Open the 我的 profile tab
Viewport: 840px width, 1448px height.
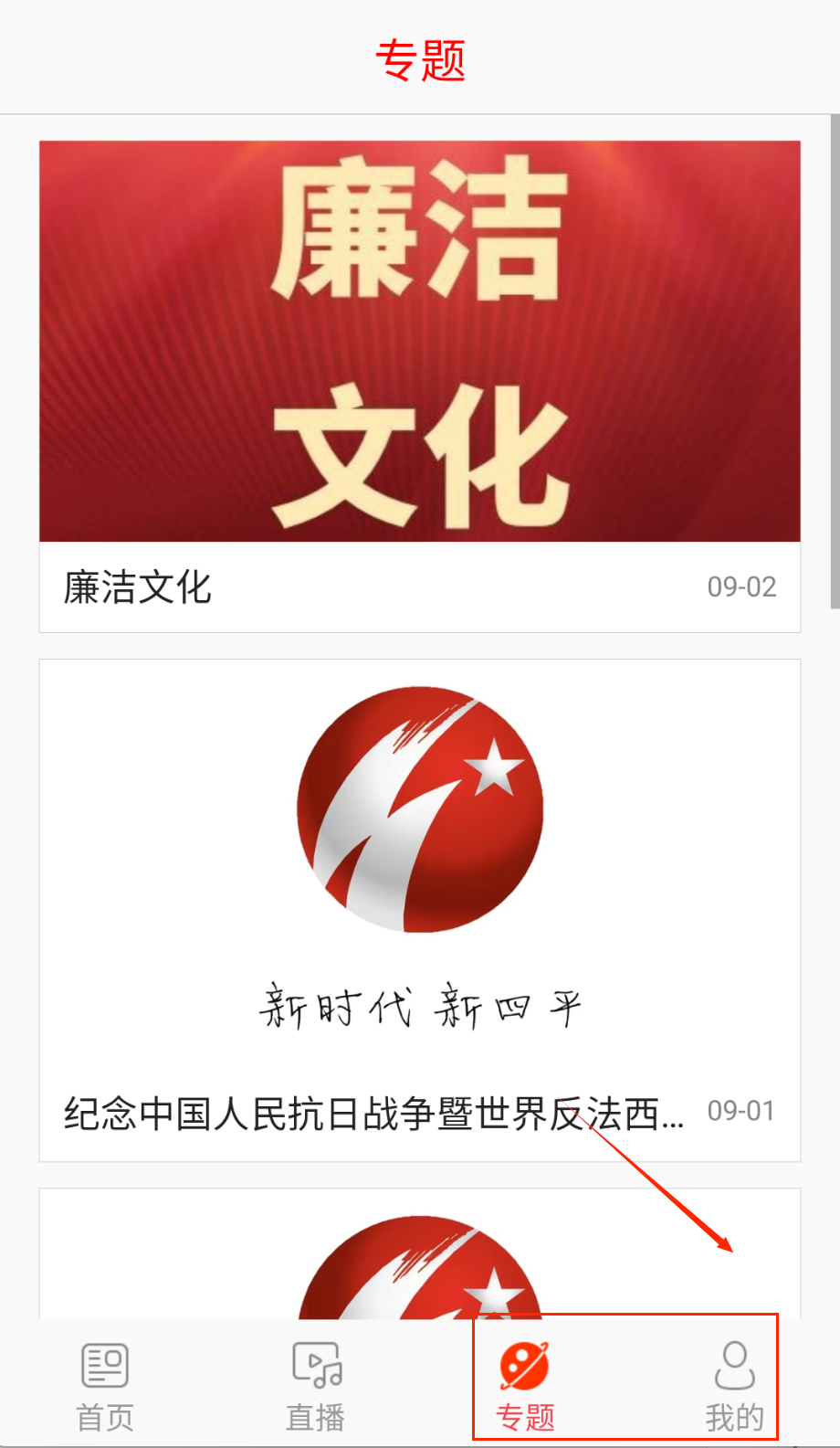(x=734, y=1386)
